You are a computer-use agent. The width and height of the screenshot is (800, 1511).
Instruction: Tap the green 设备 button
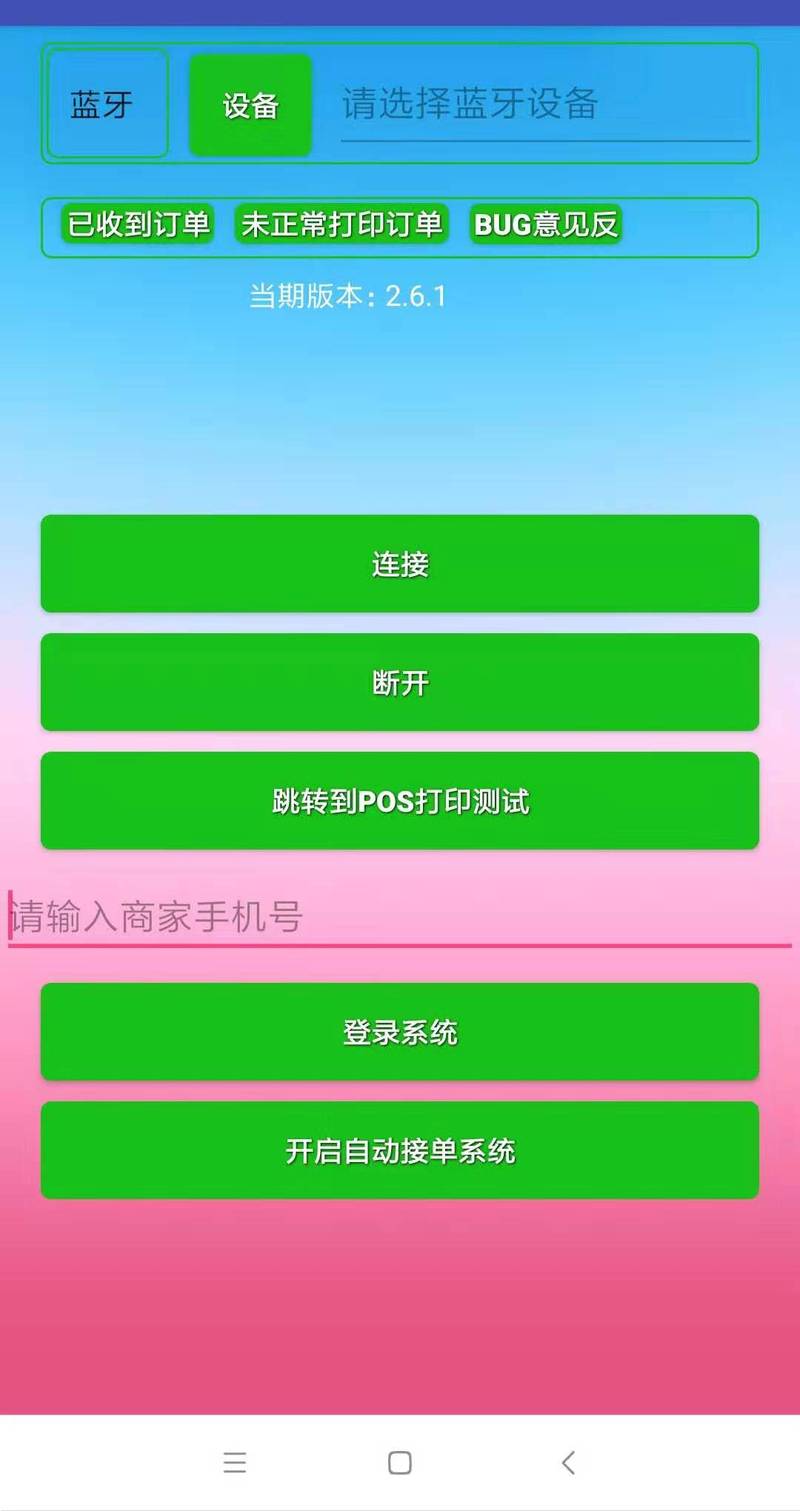pos(250,105)
